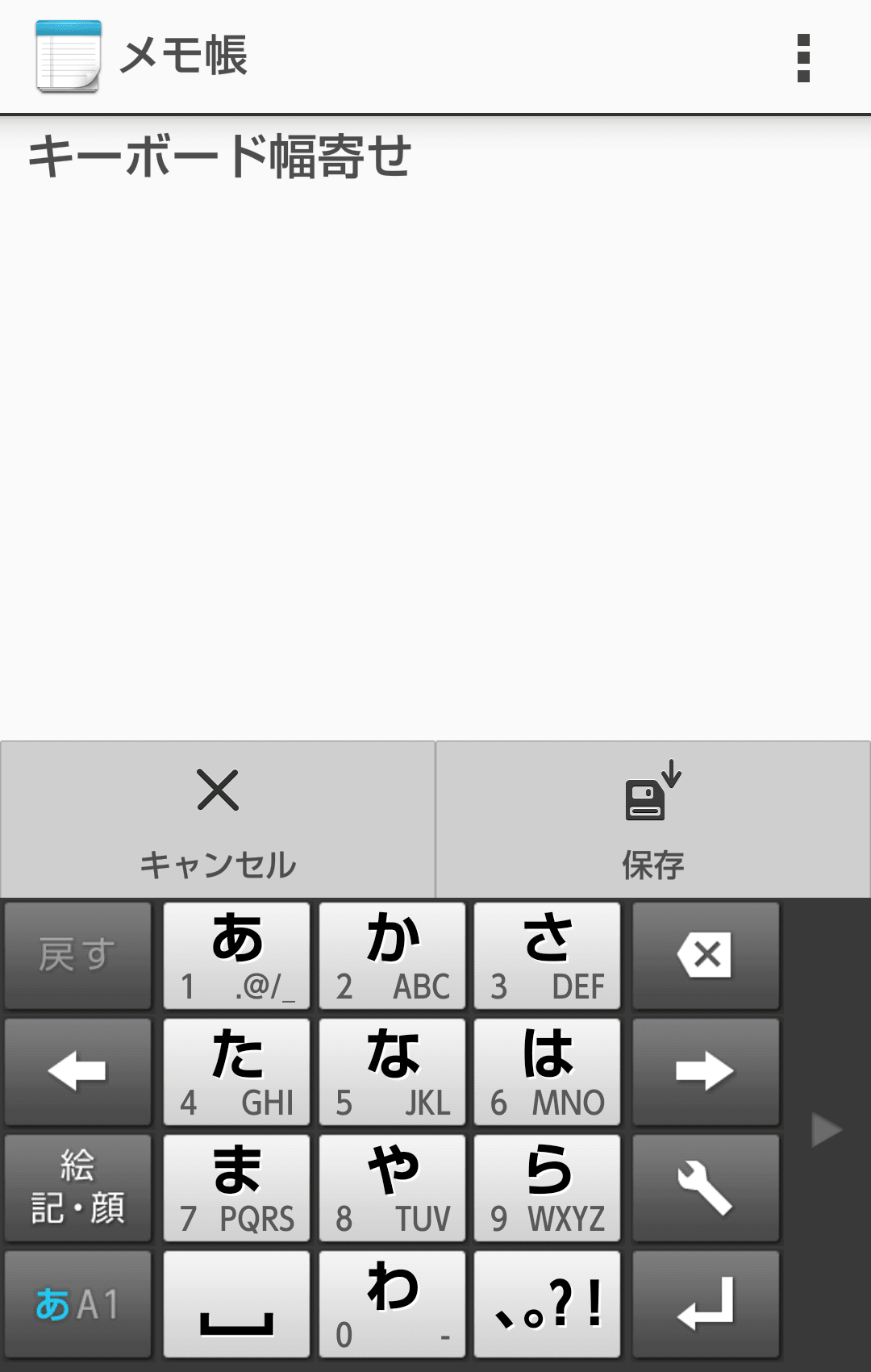Open the overflow menu

pos(802,58)
